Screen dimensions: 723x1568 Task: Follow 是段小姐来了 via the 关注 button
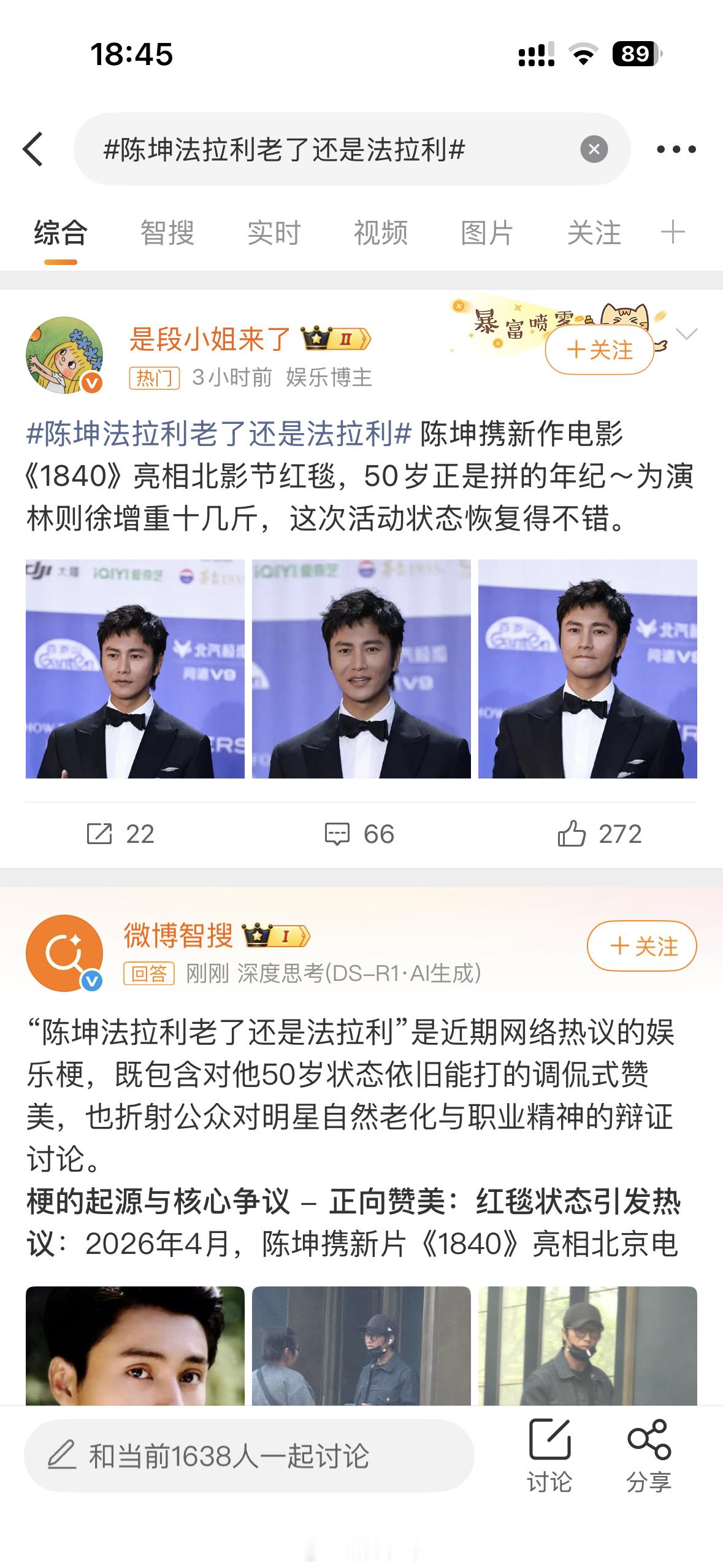point(601,350)
